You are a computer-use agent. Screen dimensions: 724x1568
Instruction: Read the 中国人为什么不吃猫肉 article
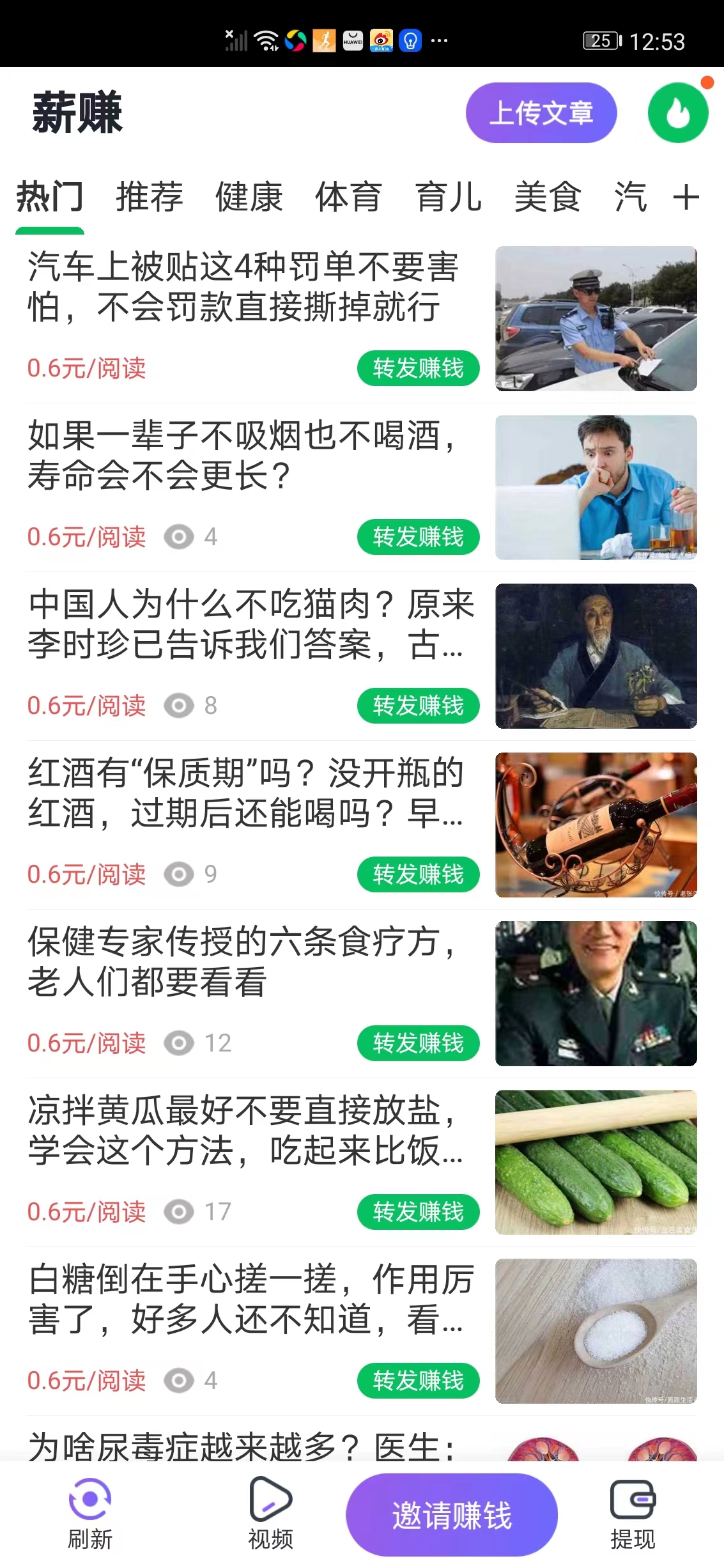(x=250, y=624)
